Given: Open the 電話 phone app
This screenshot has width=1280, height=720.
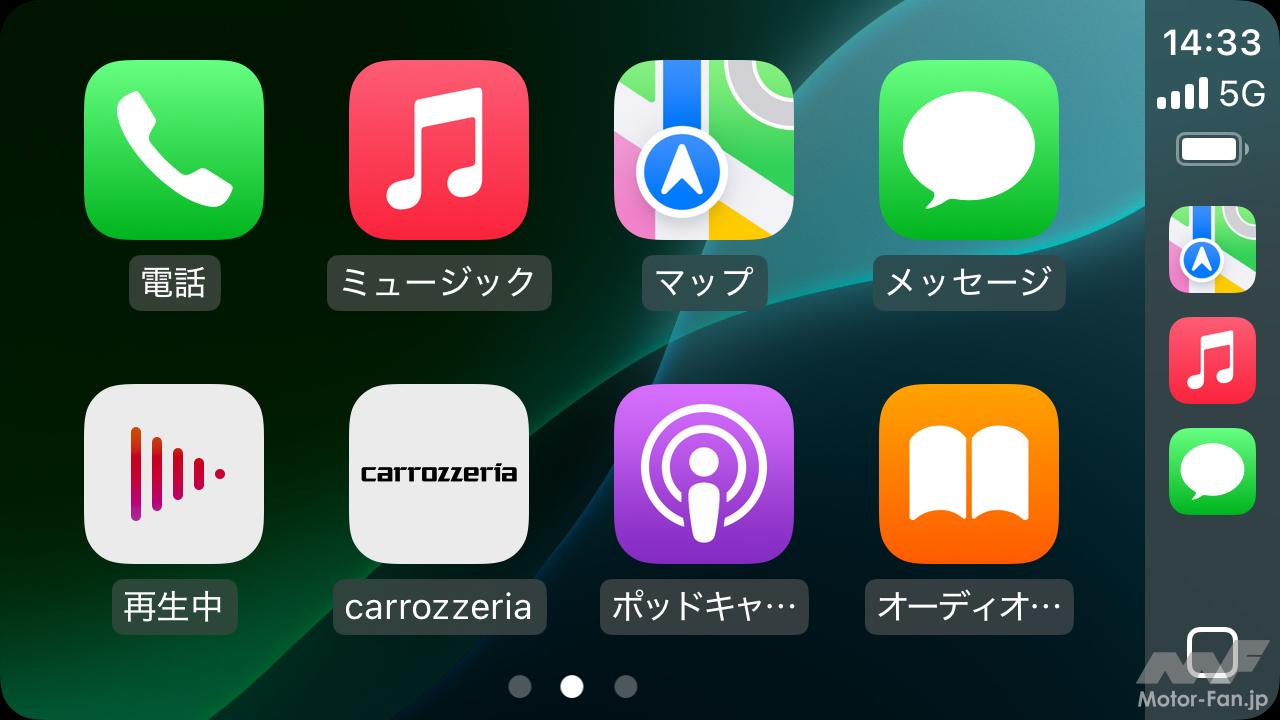Looking at the screenshot, I should coord(174,150).
